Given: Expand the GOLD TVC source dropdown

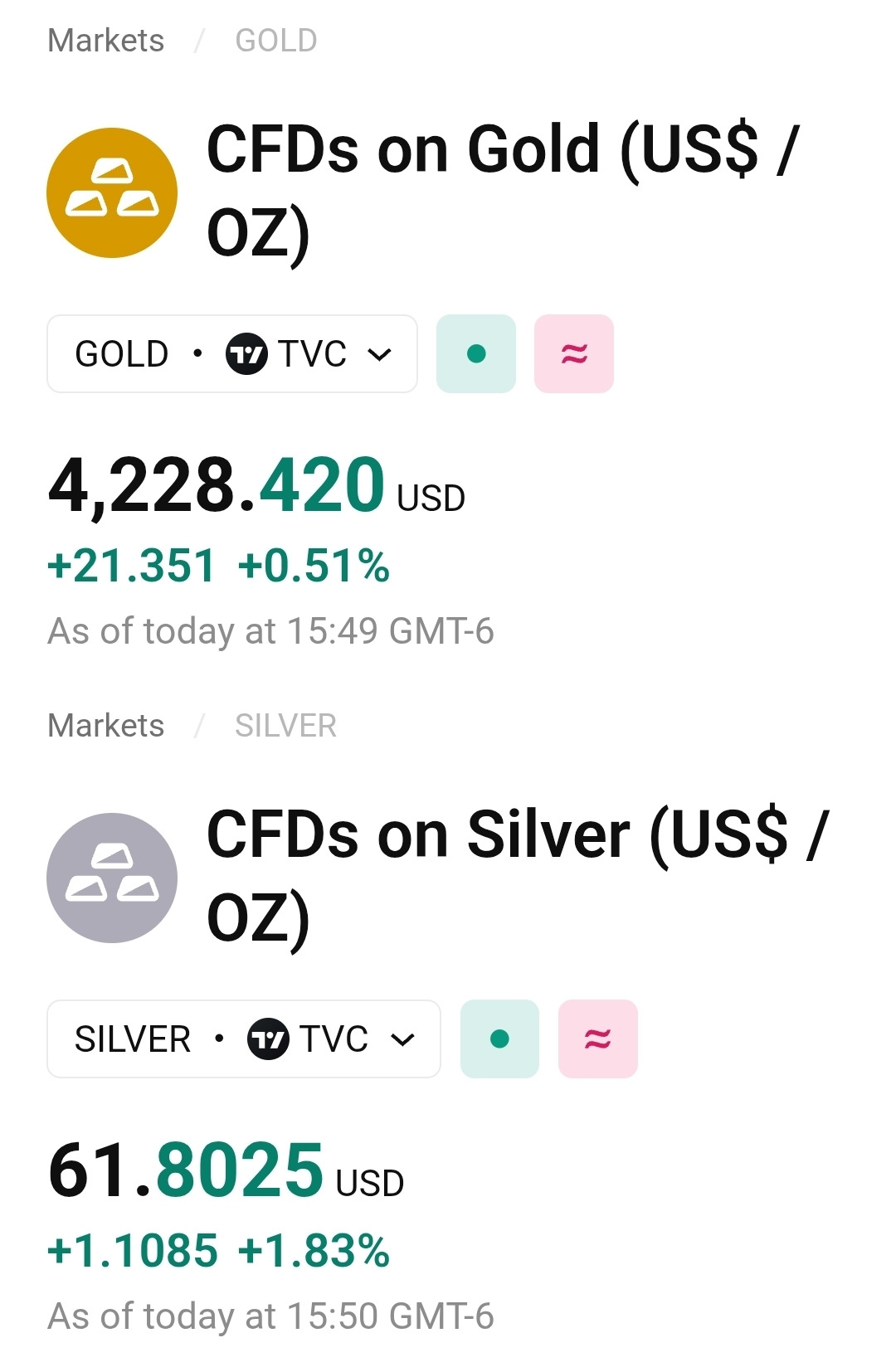Looking at the screenshot, I should tap(232, 354).
